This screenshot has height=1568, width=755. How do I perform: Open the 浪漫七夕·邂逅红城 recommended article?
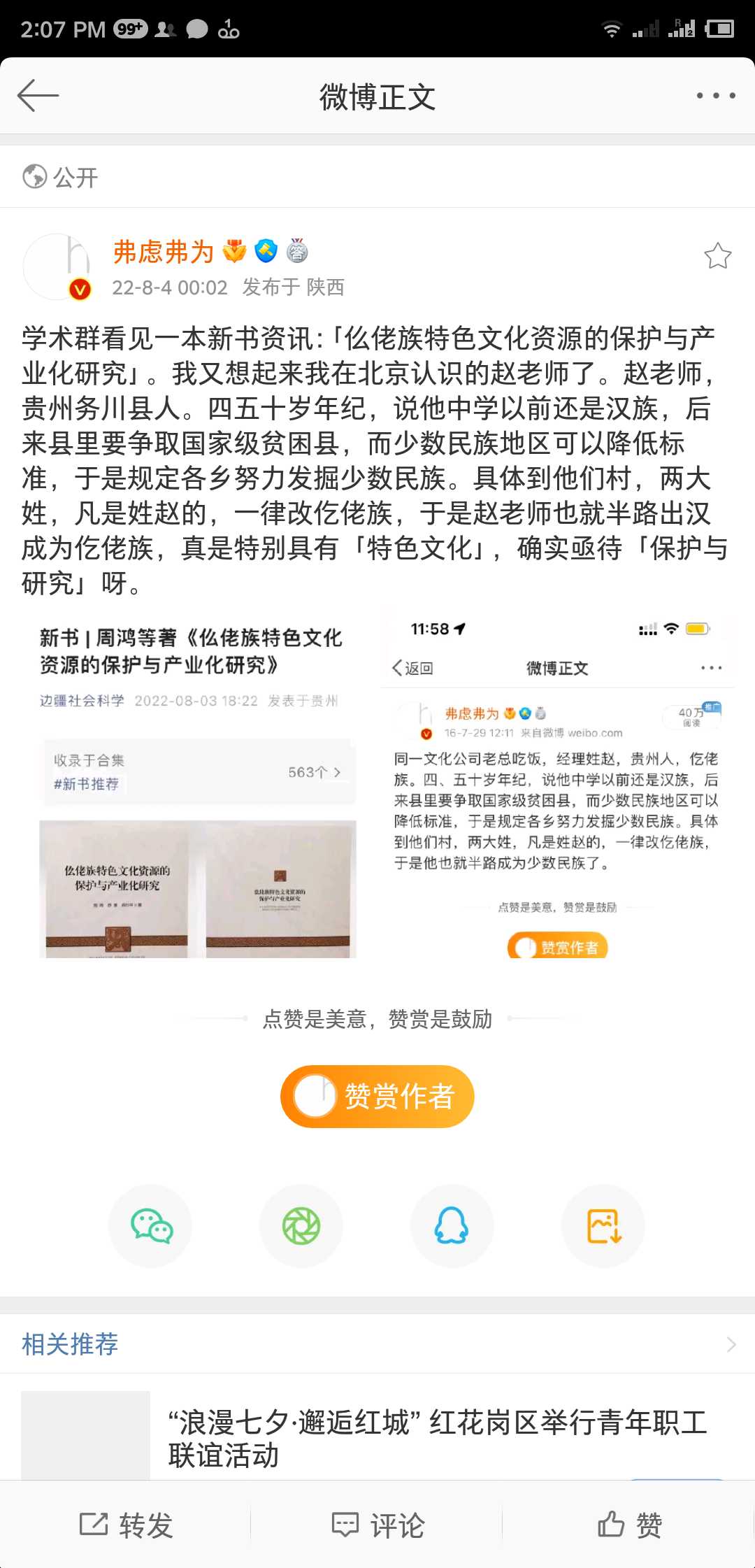pos(437,1438)
